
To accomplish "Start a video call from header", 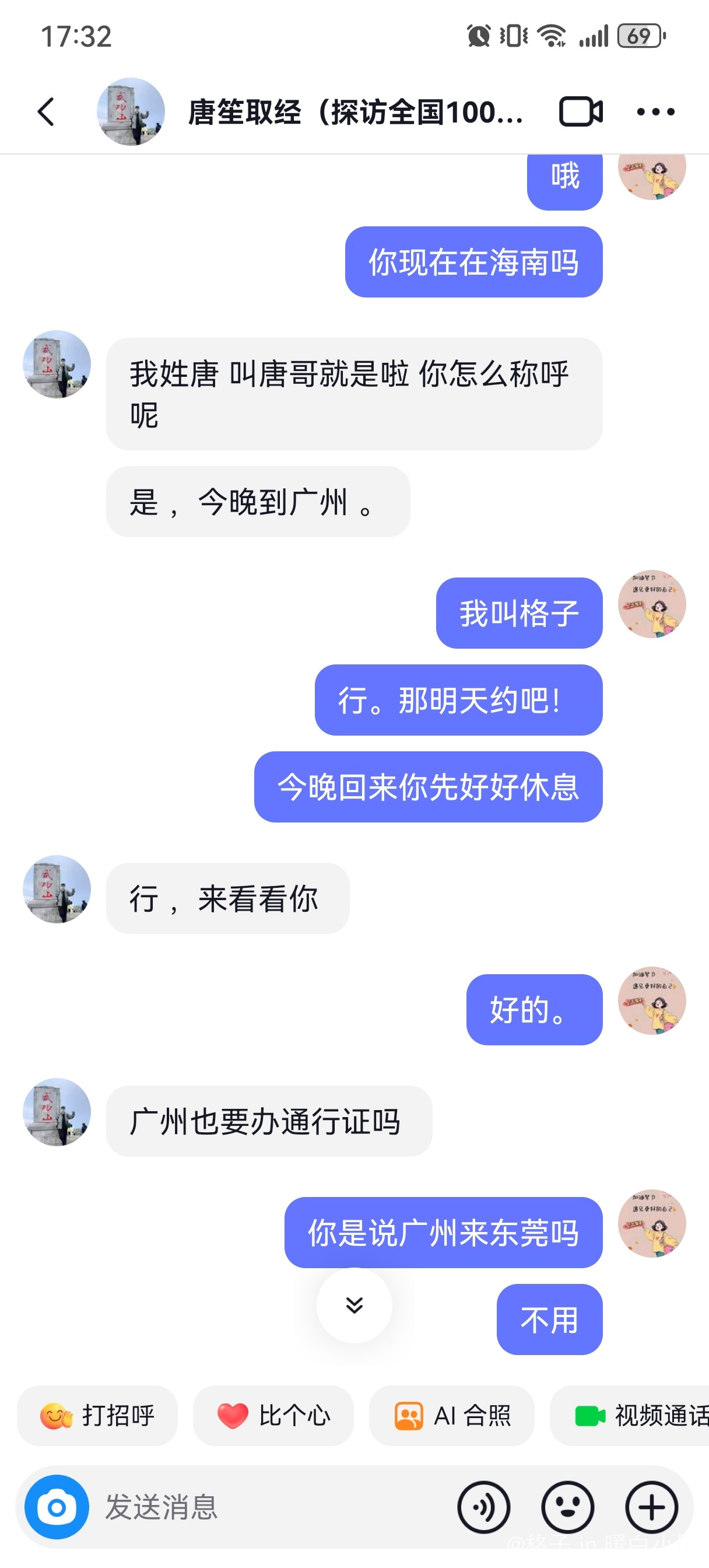I will pyautogui.click(x=581, y=112).
